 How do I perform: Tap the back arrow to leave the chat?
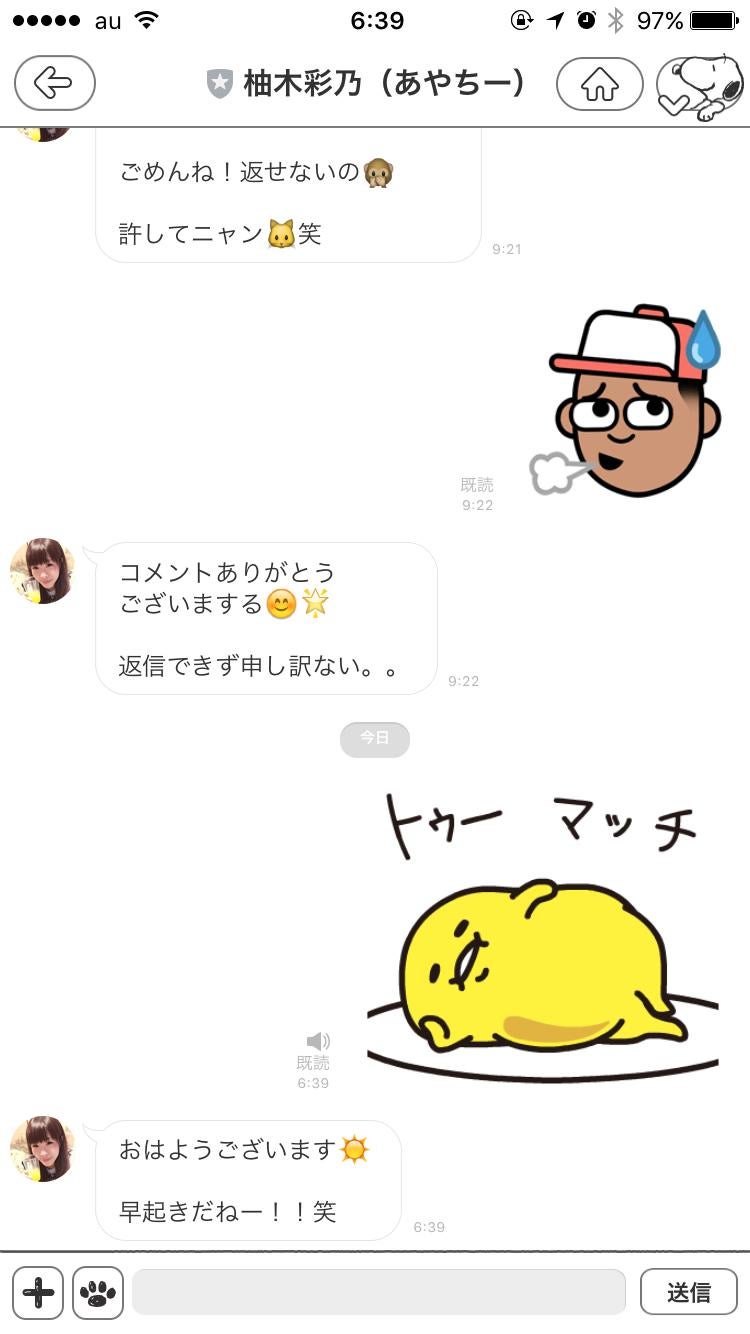55,84
